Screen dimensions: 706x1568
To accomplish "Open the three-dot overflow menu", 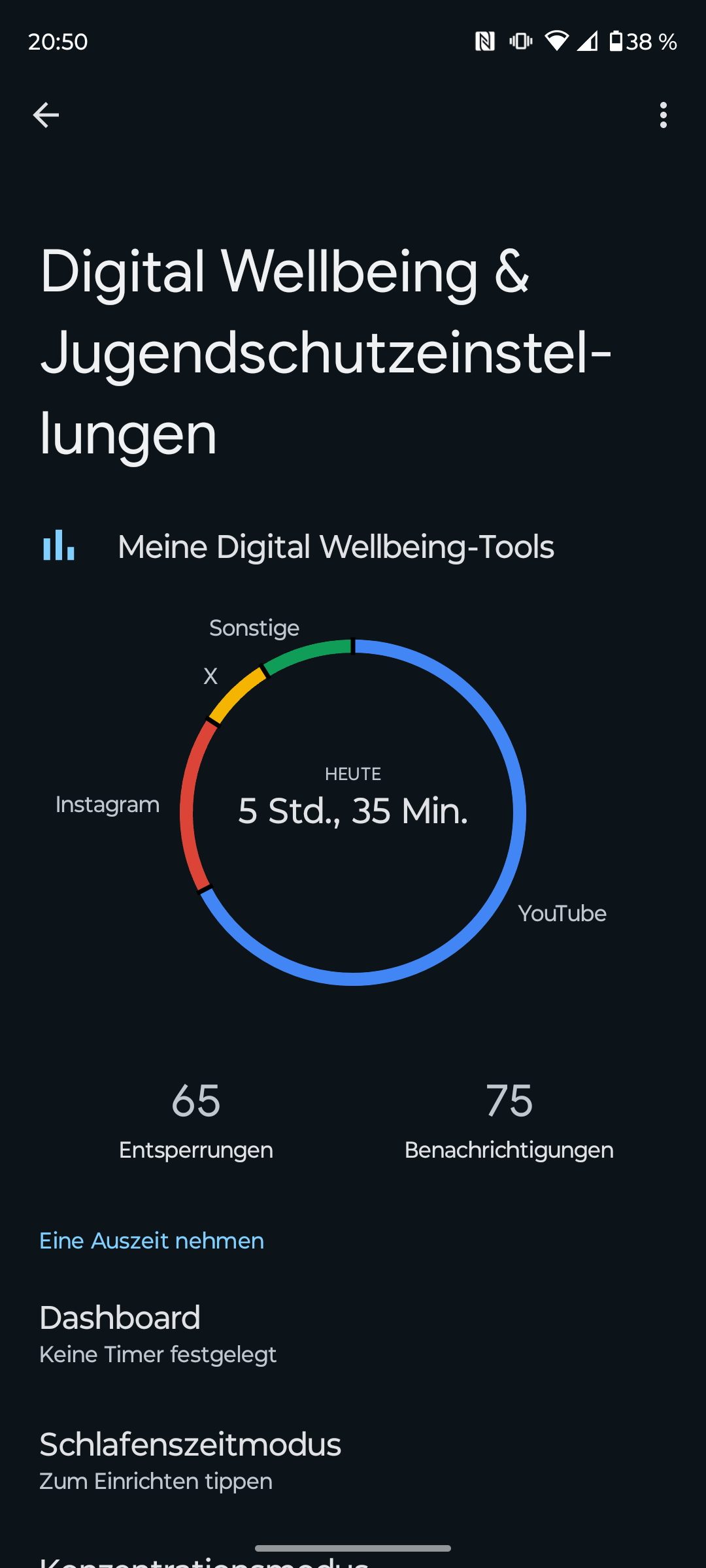I will [x=664, y=115].
